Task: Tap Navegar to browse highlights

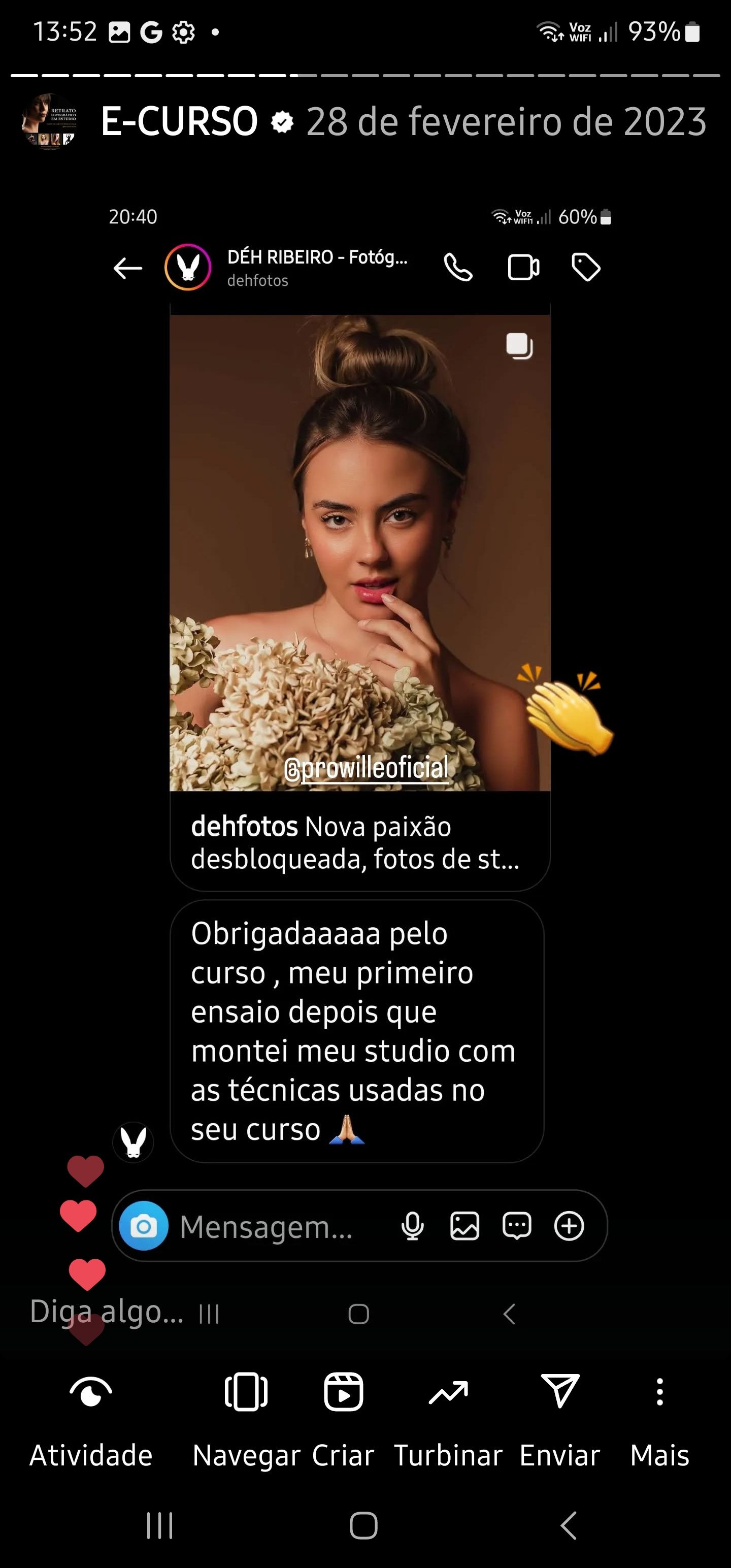Action: pos(246,1417)
